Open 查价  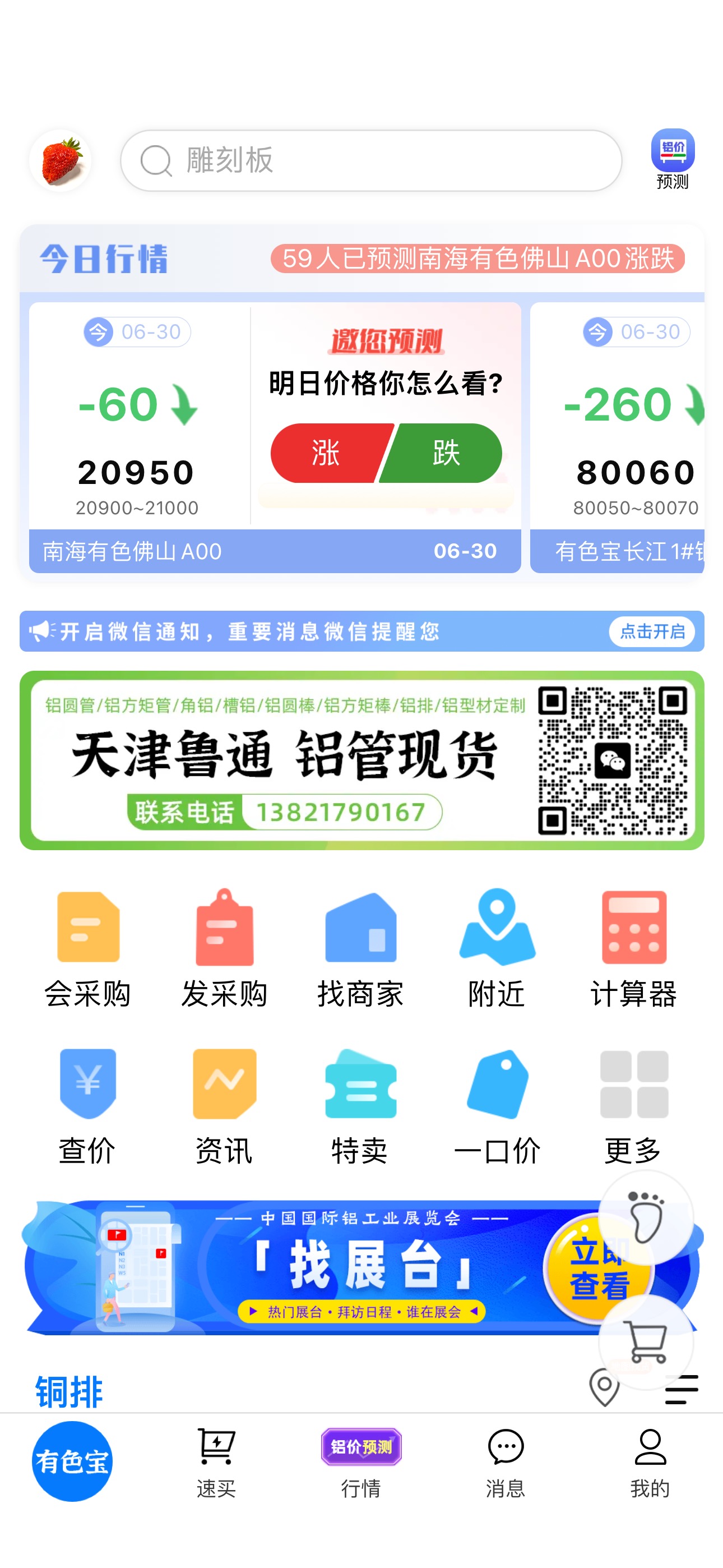pyautogui.click(x=87, y=1106)
